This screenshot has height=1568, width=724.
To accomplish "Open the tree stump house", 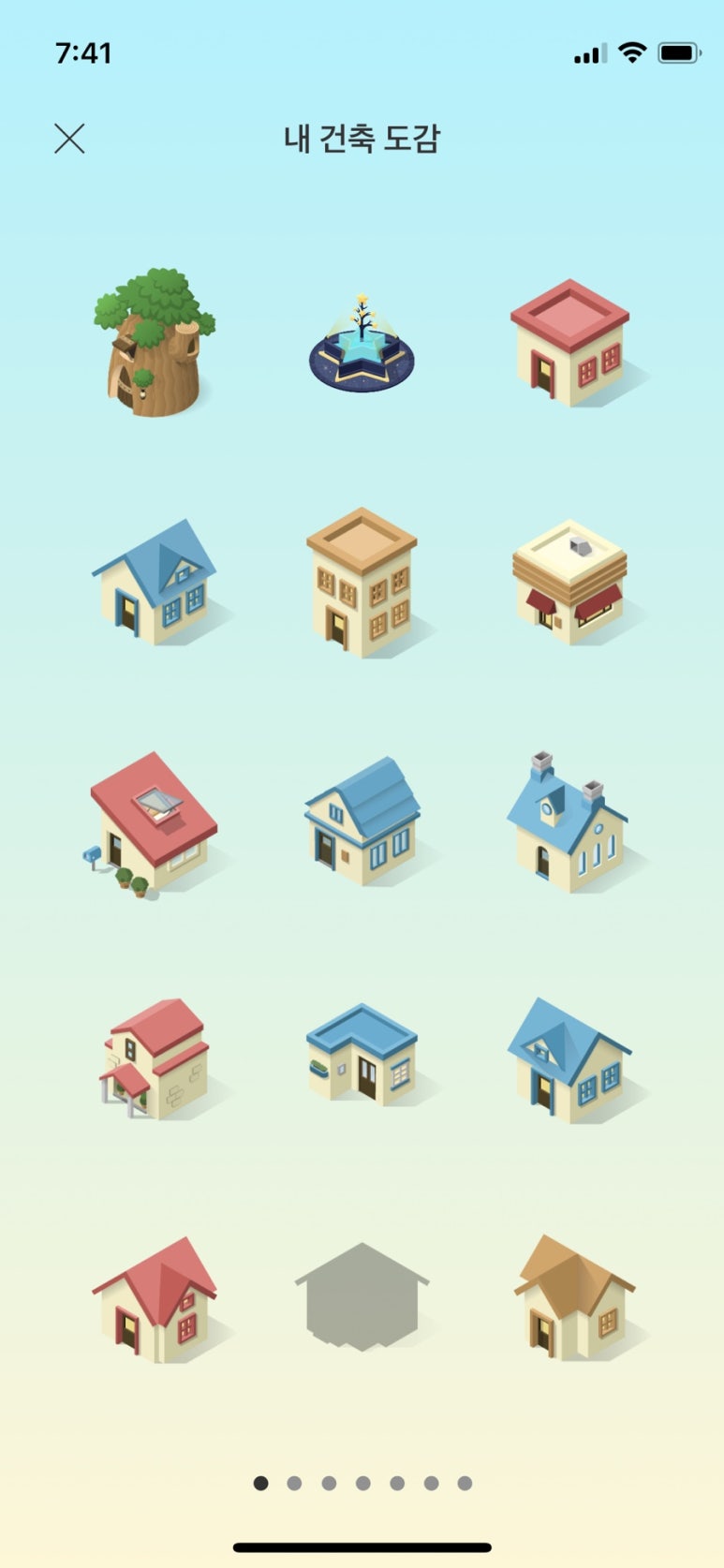I will [153, 344].
